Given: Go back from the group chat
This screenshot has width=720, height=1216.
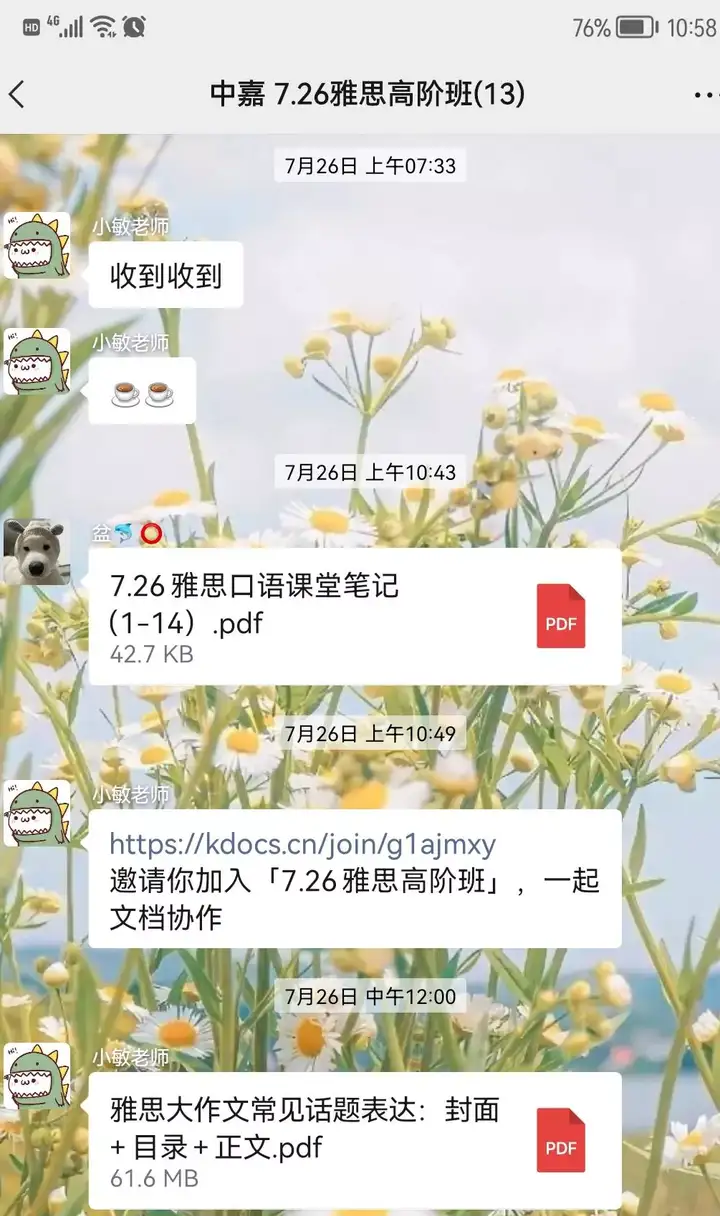Looking at the screenshot, I should 17,95.
